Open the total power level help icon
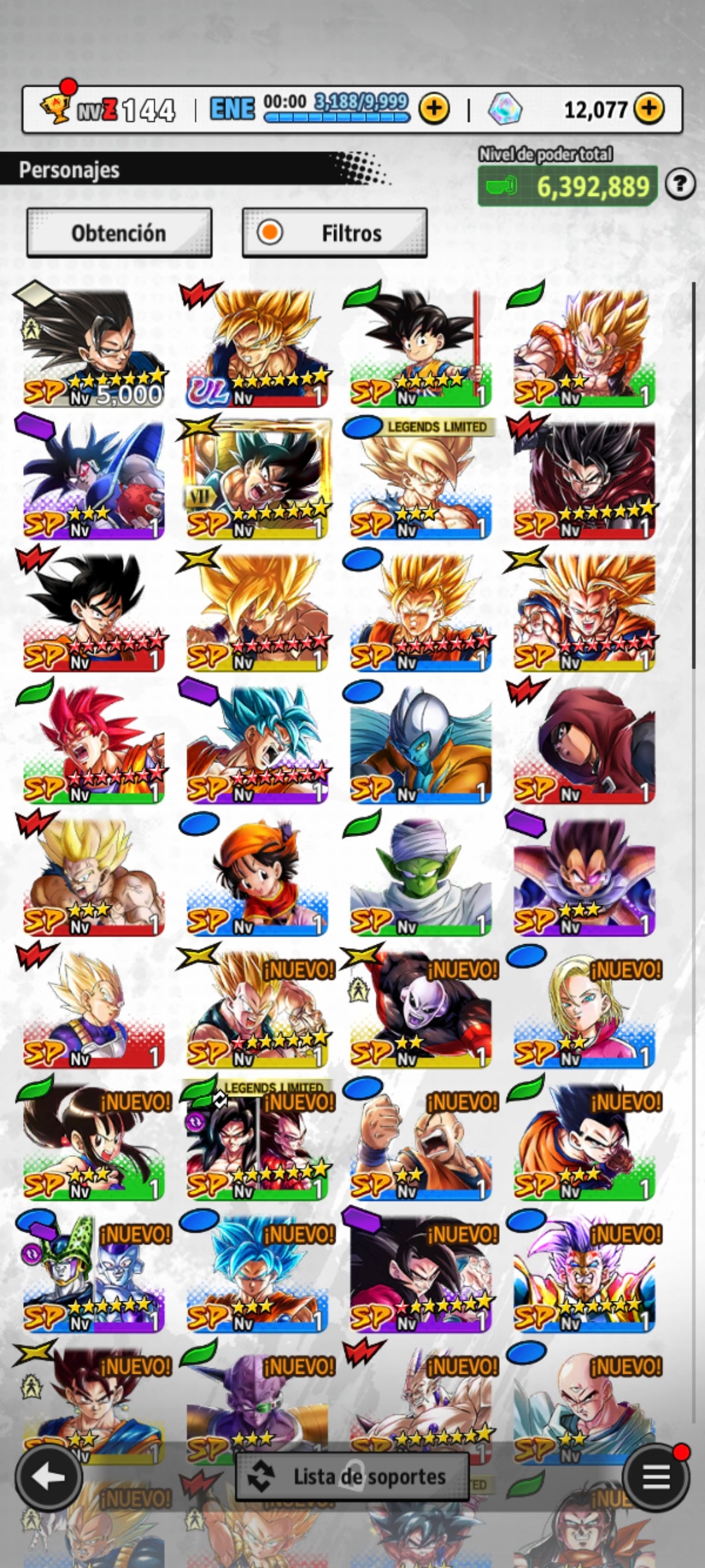 point(680,184)
